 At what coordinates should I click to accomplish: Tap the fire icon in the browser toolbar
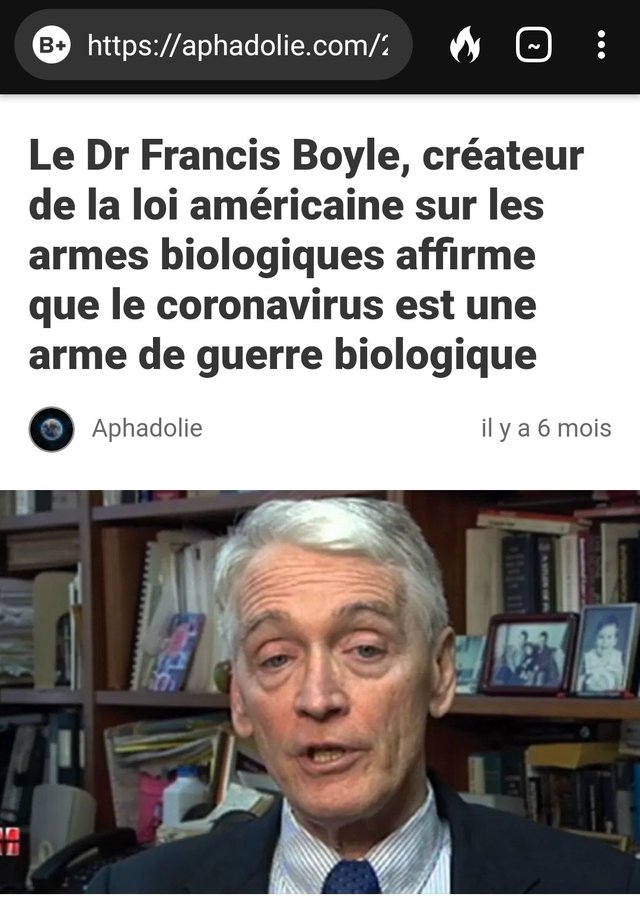[x=464, y=45]
